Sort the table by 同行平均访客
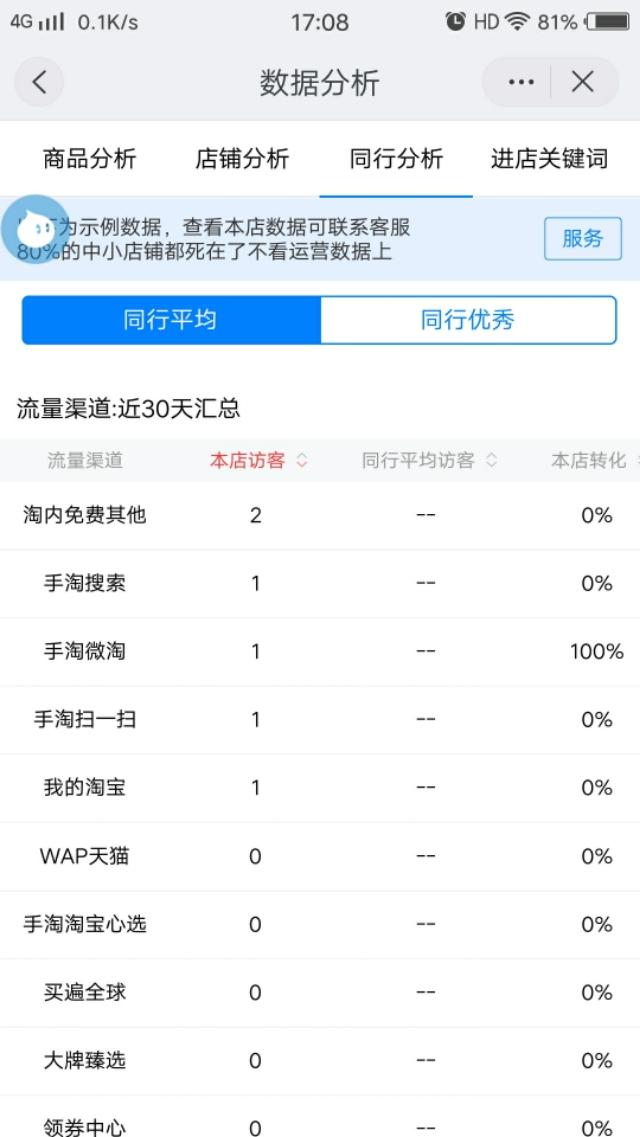The width and height of the screenshot is (640, 1137). click(430, 460)
